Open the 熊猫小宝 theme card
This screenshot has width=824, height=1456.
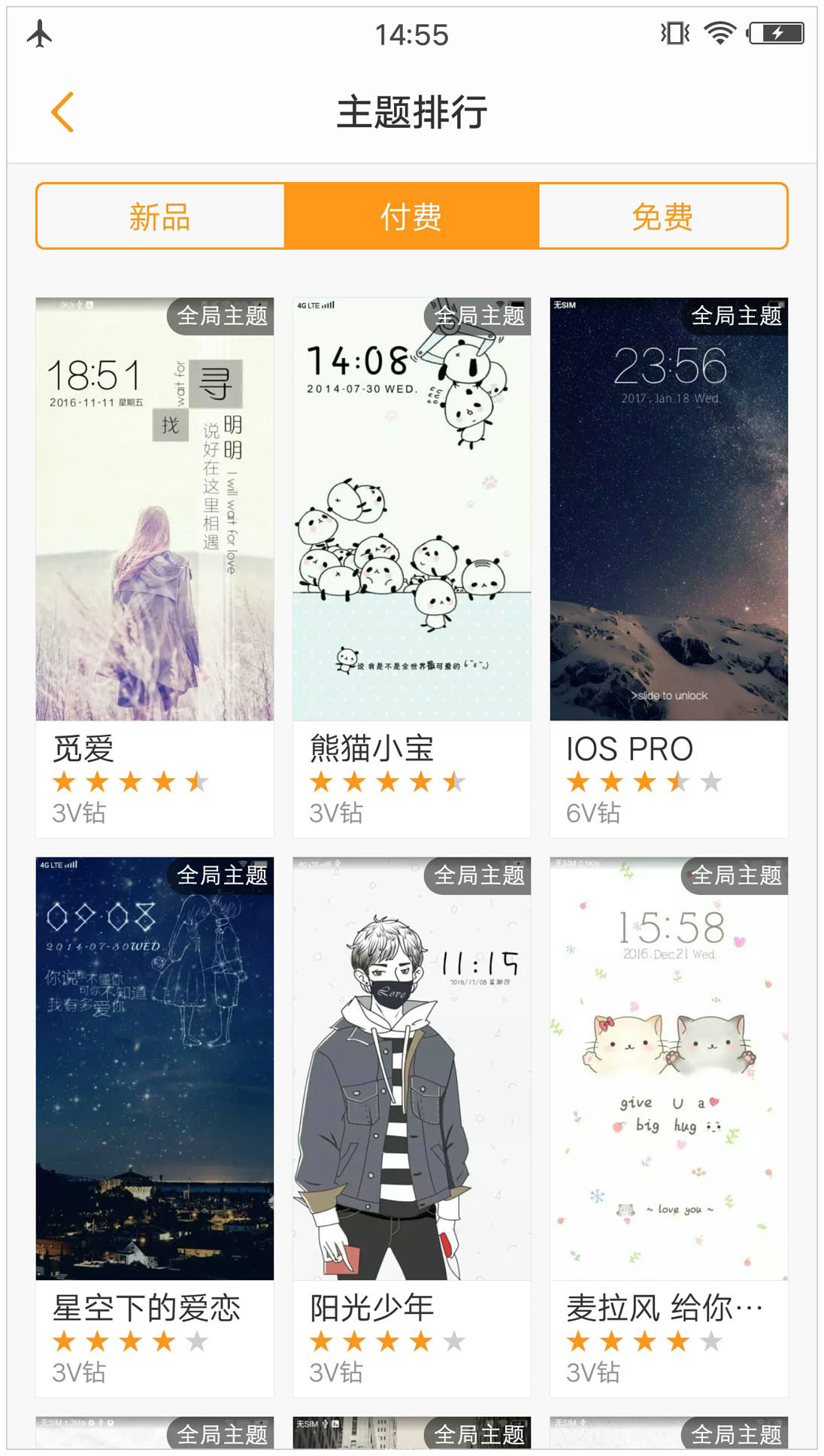point(411,526)
